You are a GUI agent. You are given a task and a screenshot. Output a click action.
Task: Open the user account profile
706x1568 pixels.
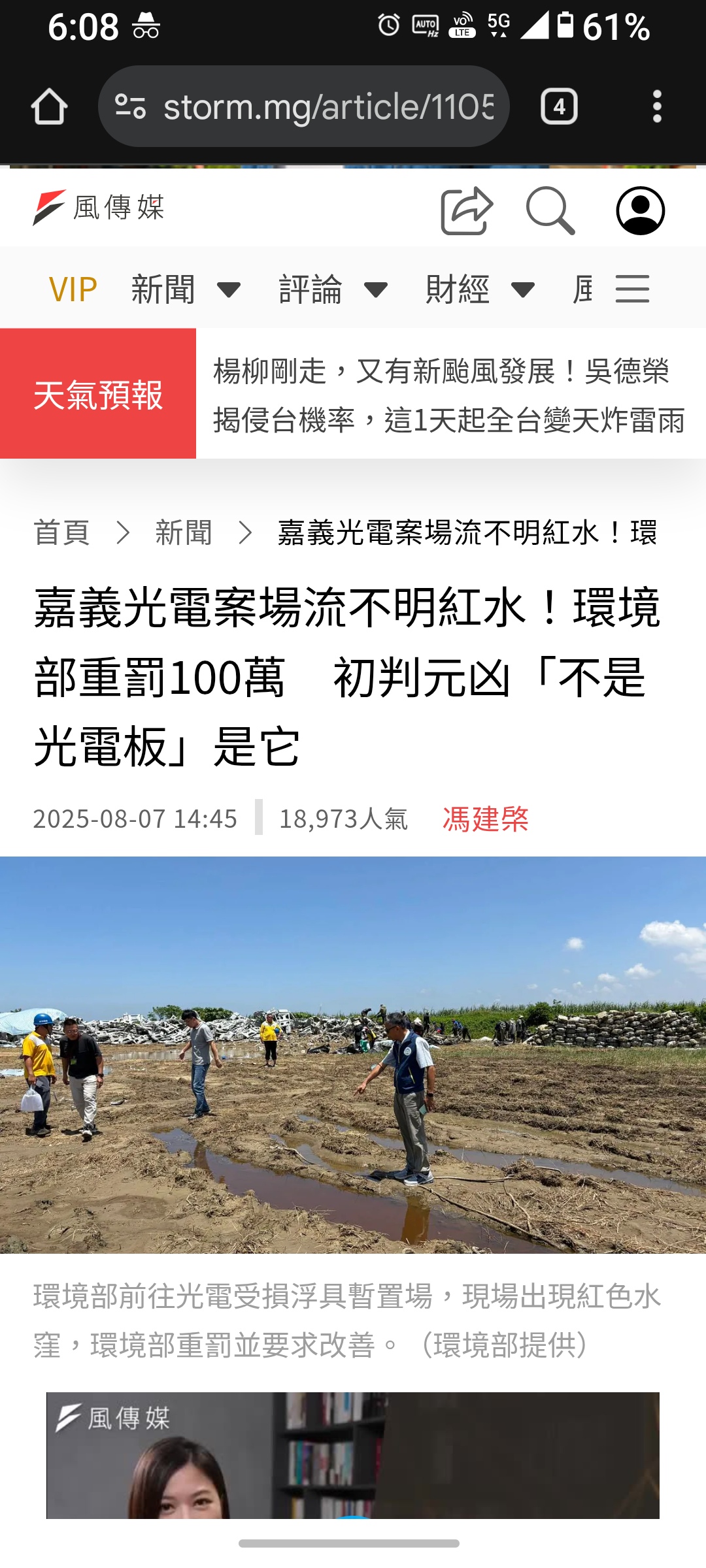pos(641,210)
